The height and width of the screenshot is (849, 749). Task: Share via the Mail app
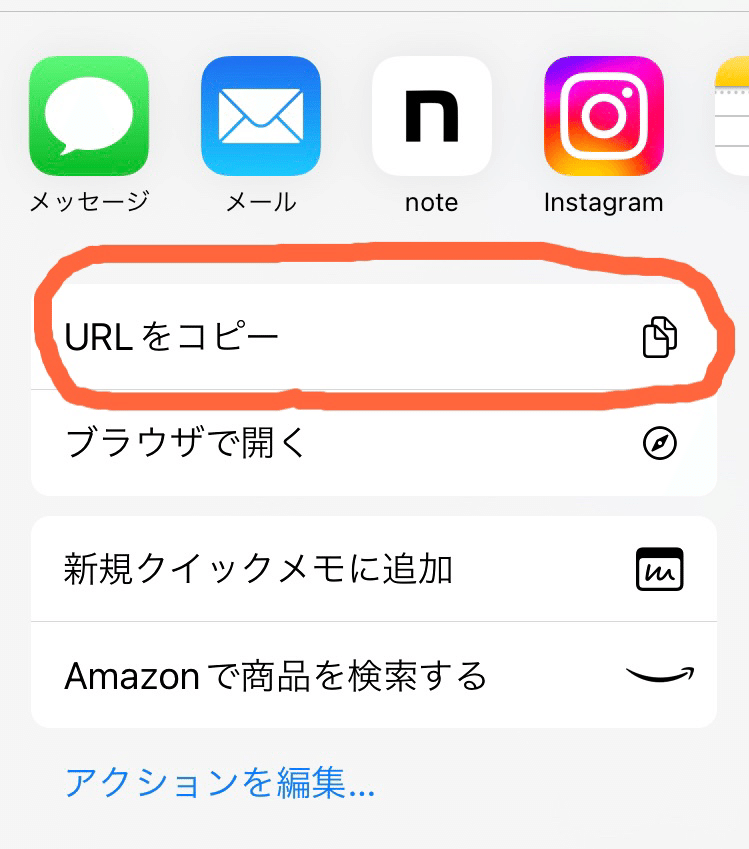point(260,116)
